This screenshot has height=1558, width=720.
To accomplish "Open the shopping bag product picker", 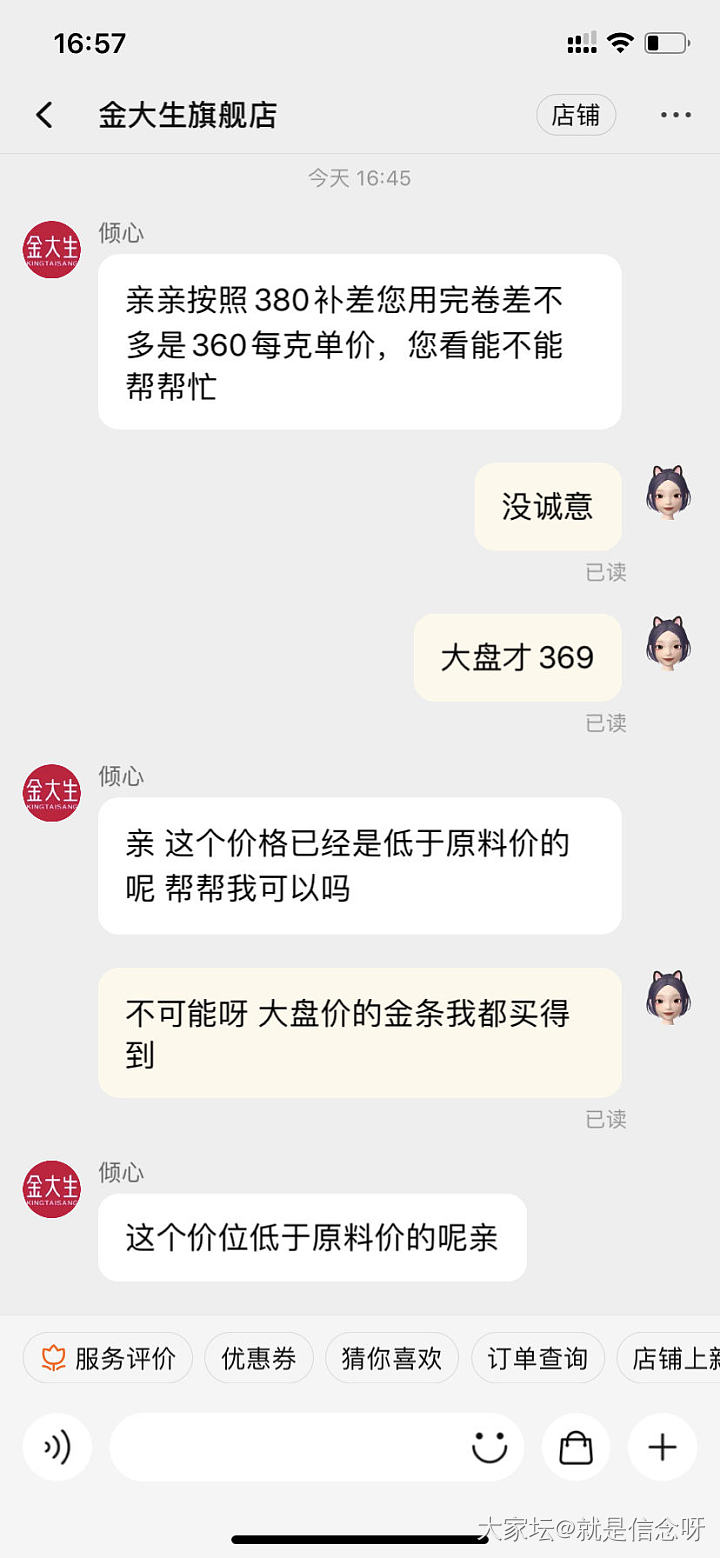I will coord(576,1447).
